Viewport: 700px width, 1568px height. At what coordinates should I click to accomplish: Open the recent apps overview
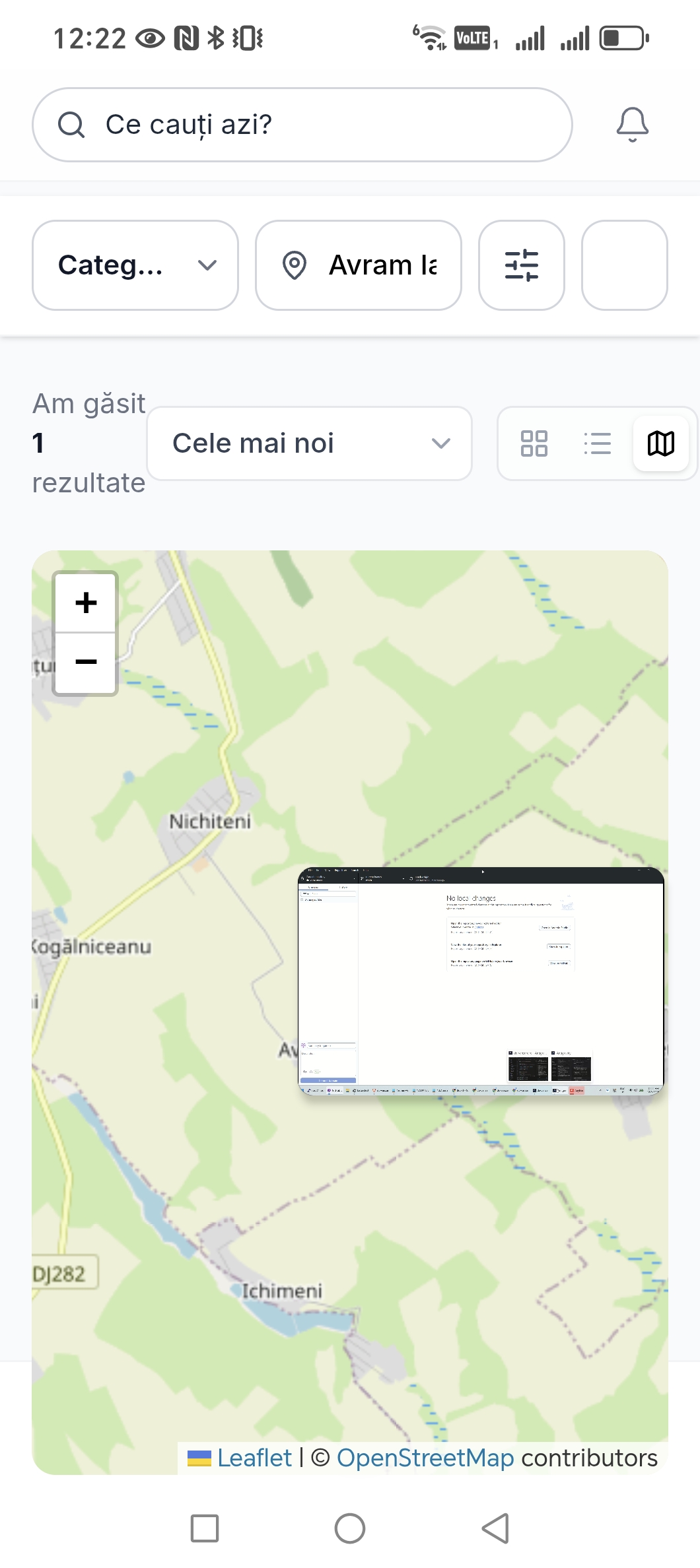[204, 1528]
